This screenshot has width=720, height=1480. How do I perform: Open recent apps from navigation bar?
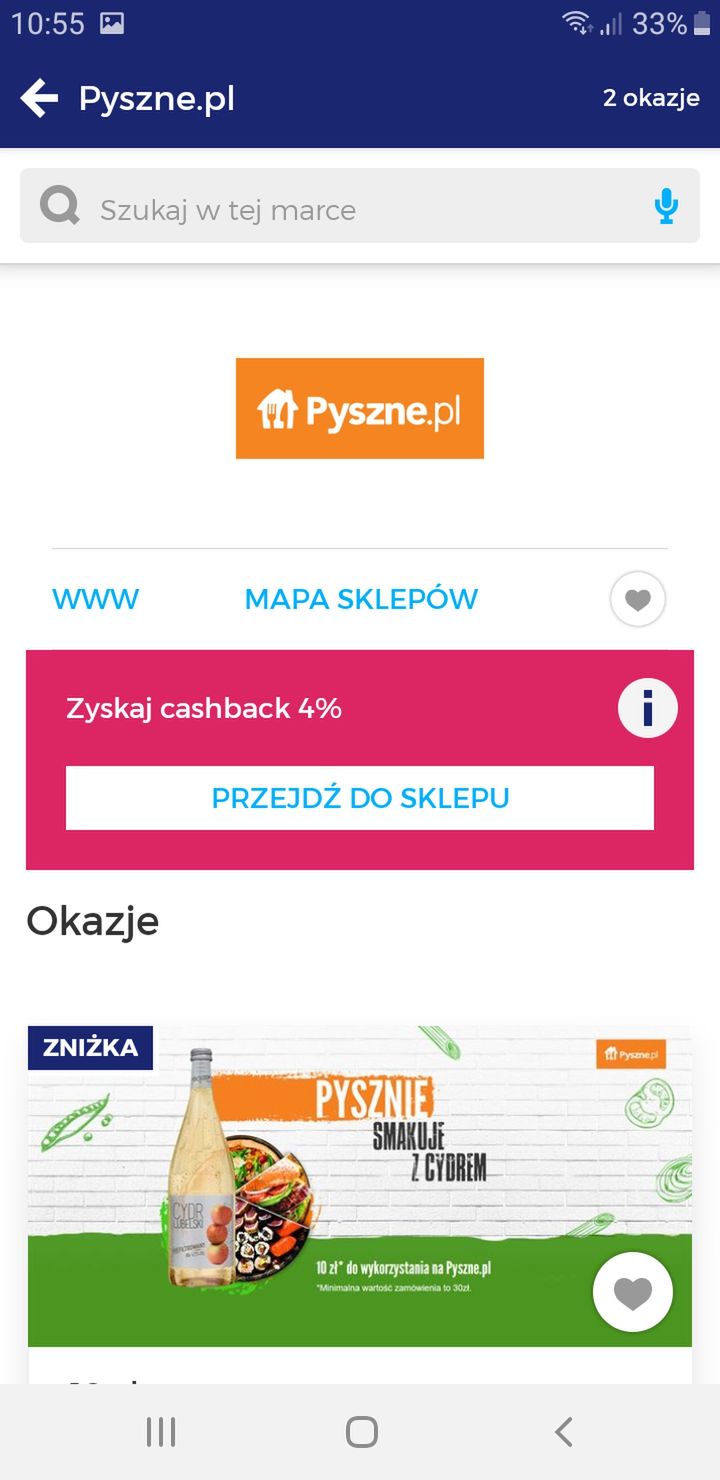161,1432
